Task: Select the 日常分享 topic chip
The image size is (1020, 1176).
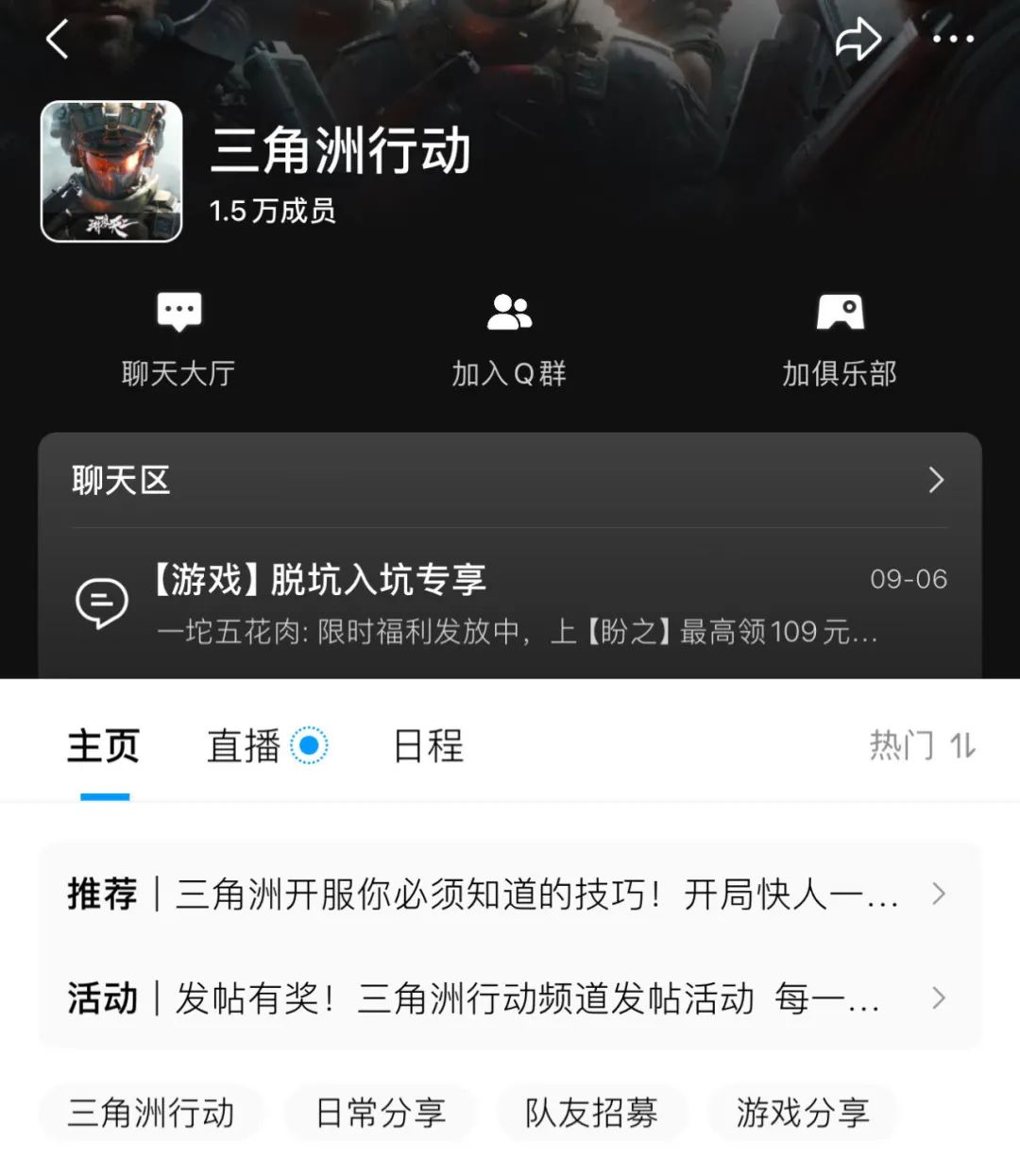Action: point(381,1113)
